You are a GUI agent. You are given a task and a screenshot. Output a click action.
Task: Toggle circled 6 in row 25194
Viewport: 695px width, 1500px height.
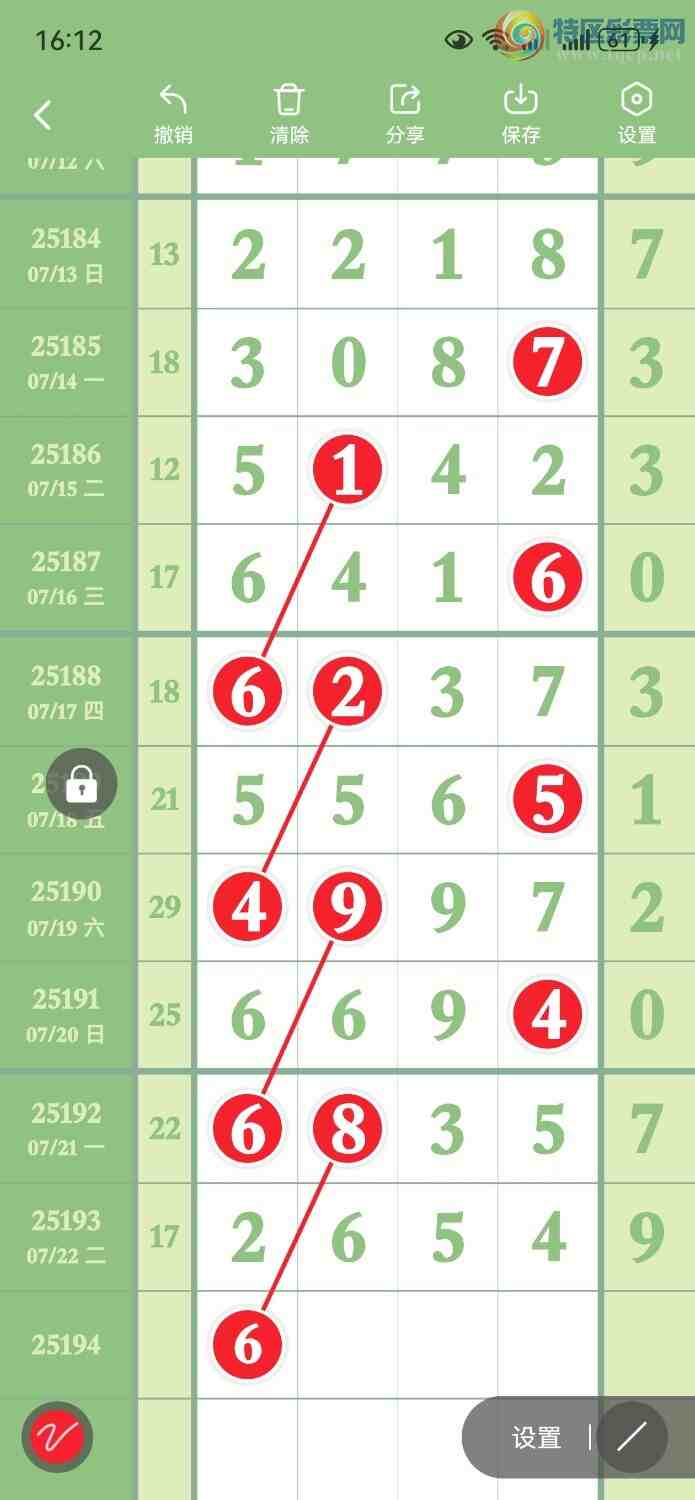tap(248, 1345)
